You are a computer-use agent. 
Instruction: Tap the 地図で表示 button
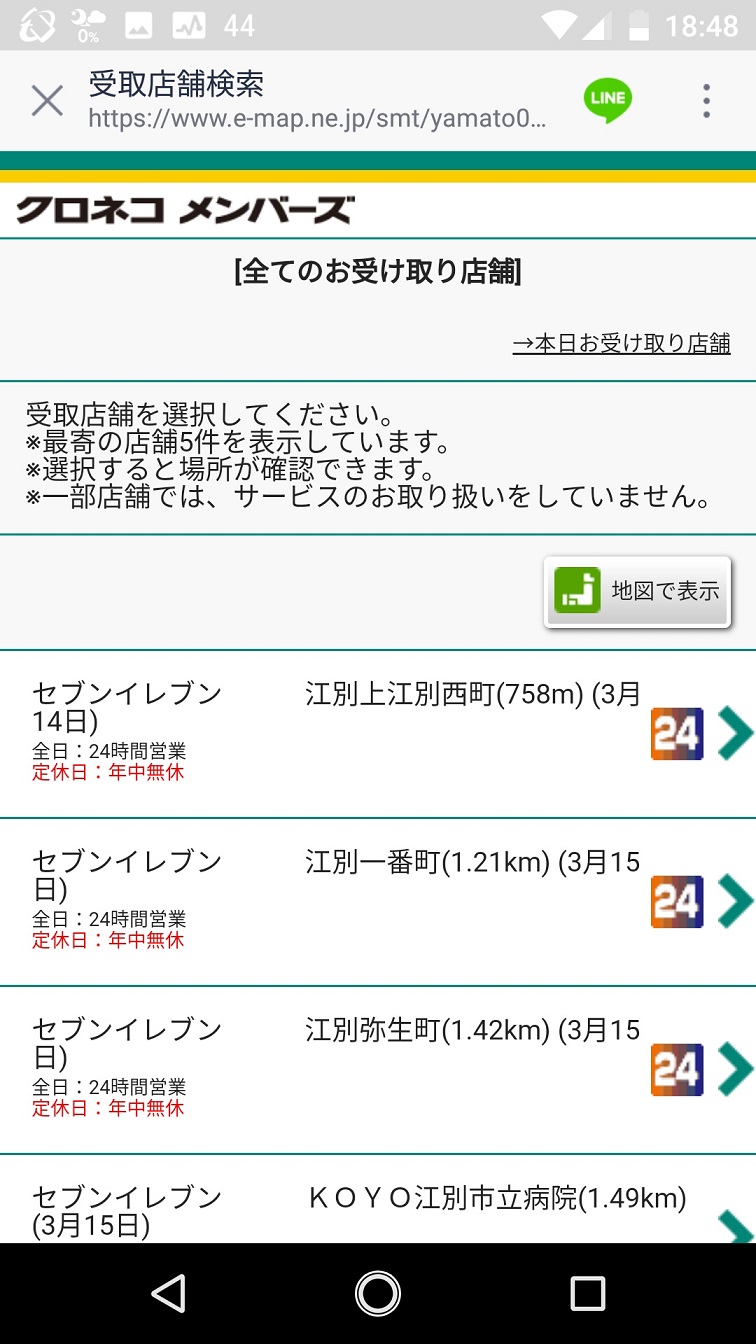tap(638, 591)
